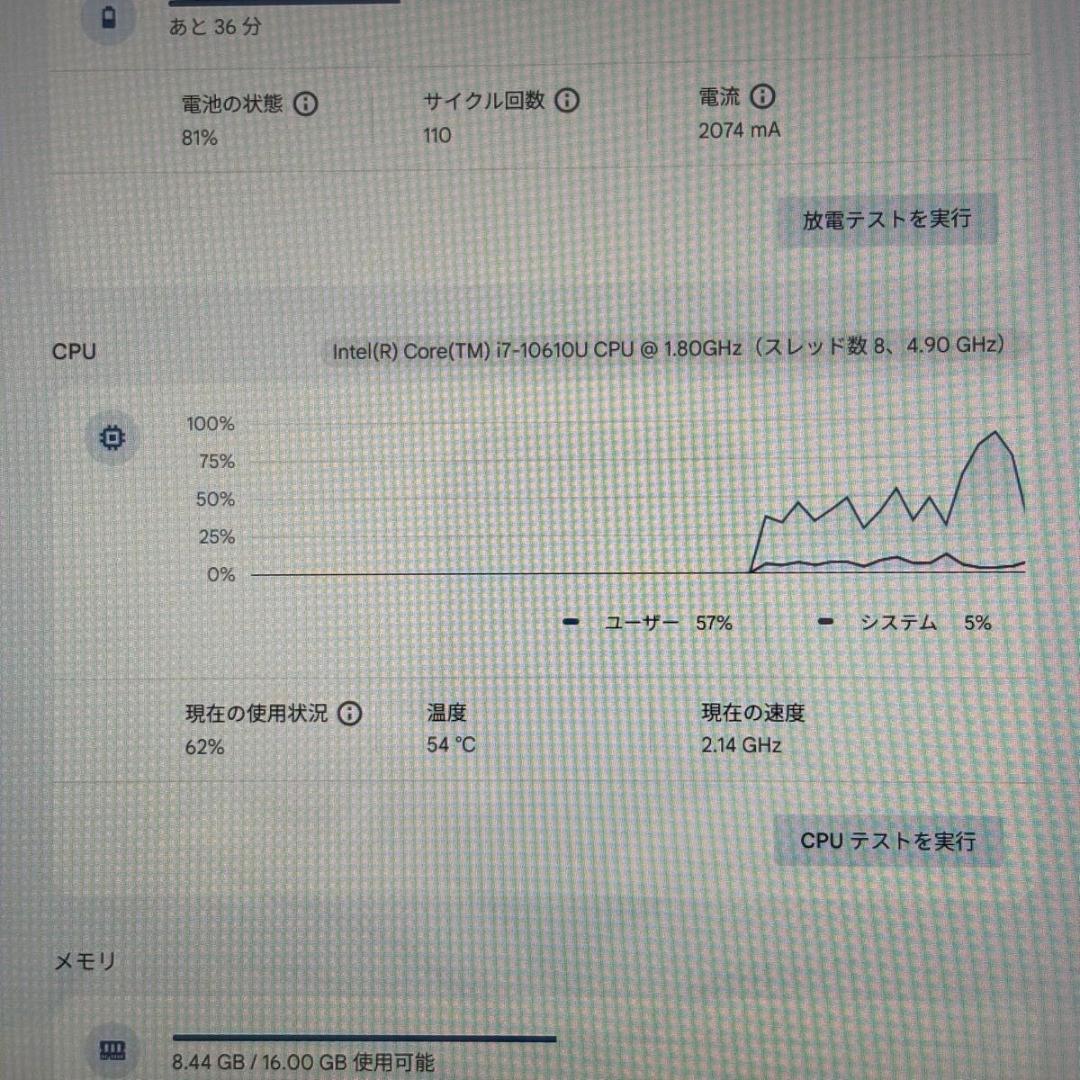Run the battery discharge test (放電テストを実行)
Screen dimensions: 1080x1080
coord(886,220)
